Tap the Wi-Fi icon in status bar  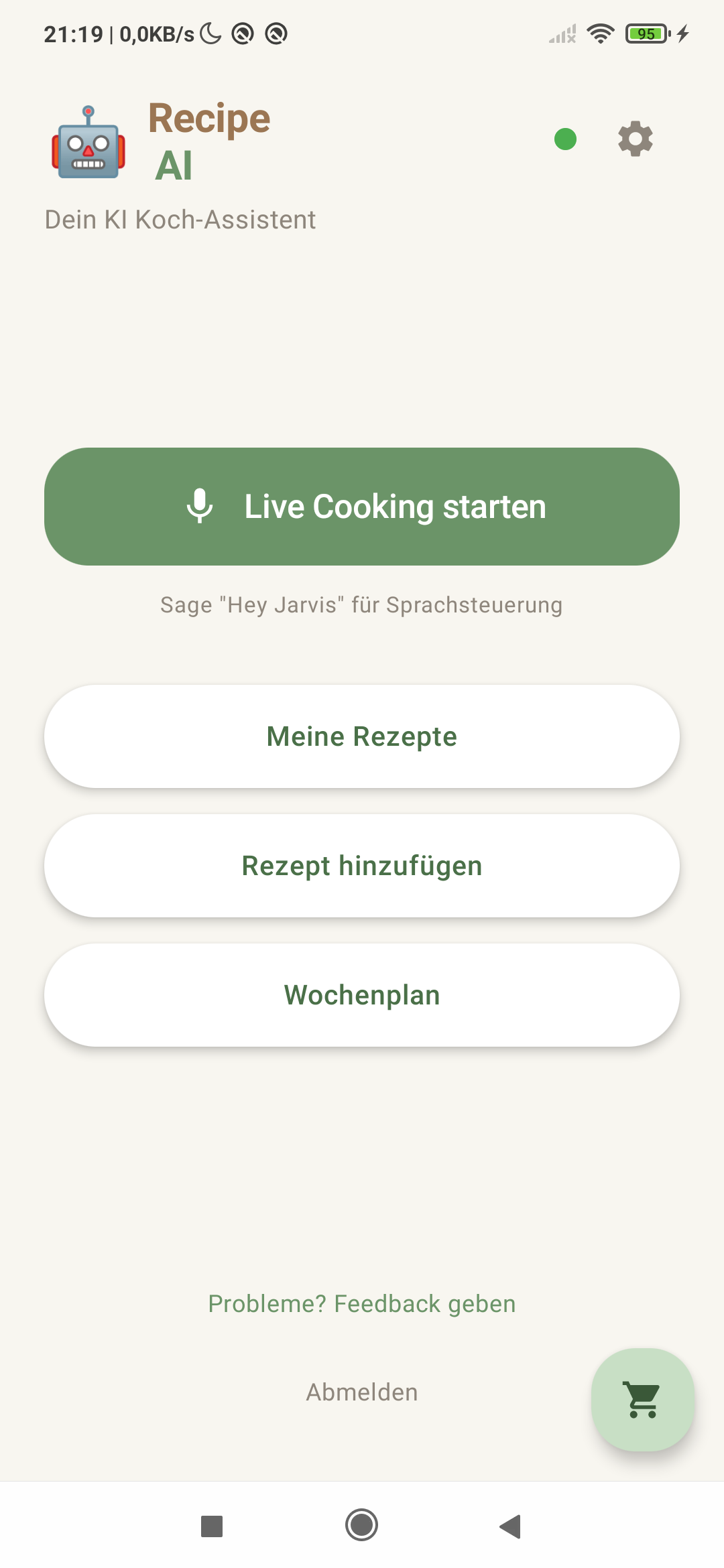[600, 32]
